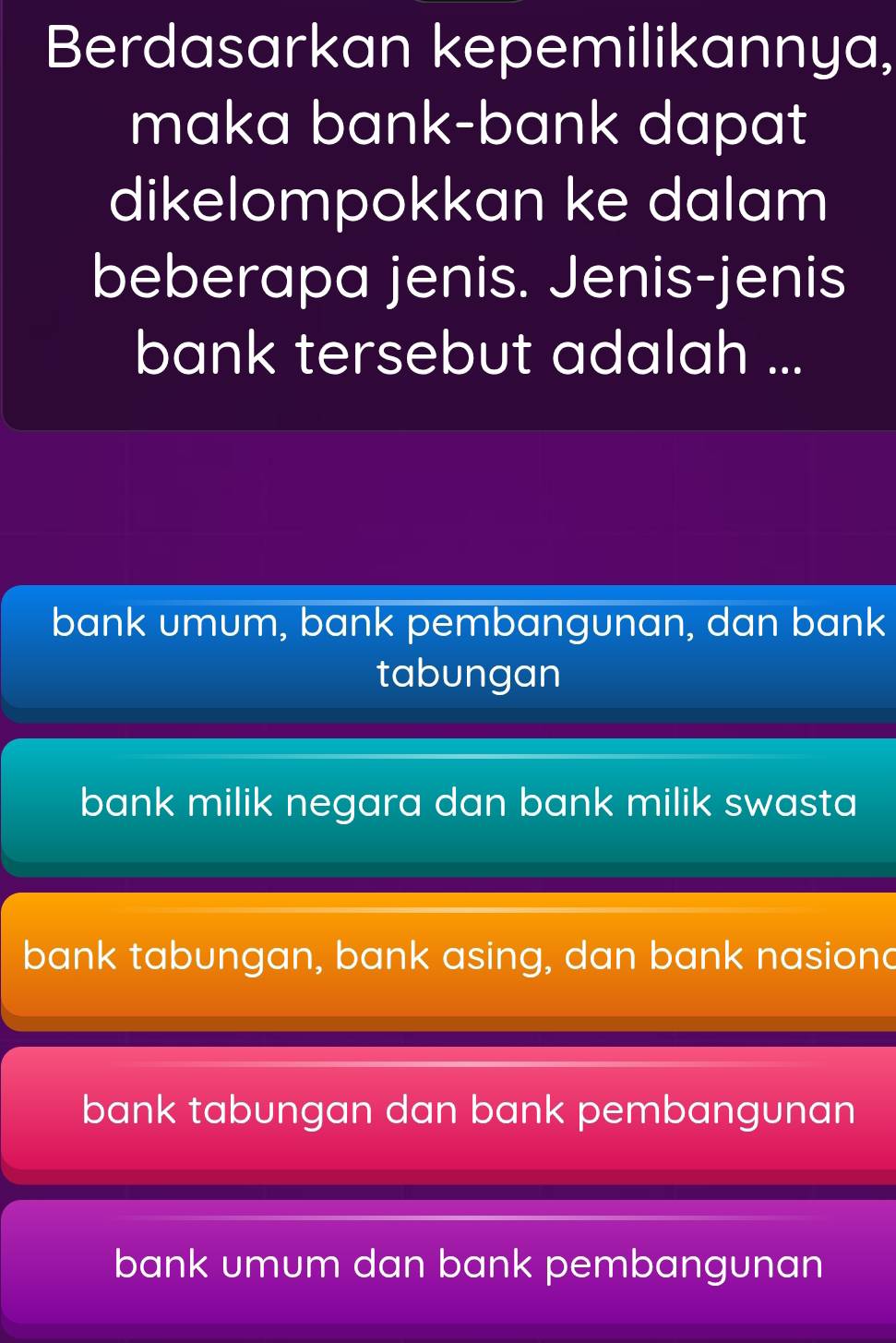896x1343 pixels.
Task: Choose 'bank milik negara dan bank milik swasta'
Action: click(x=468, y=802)
